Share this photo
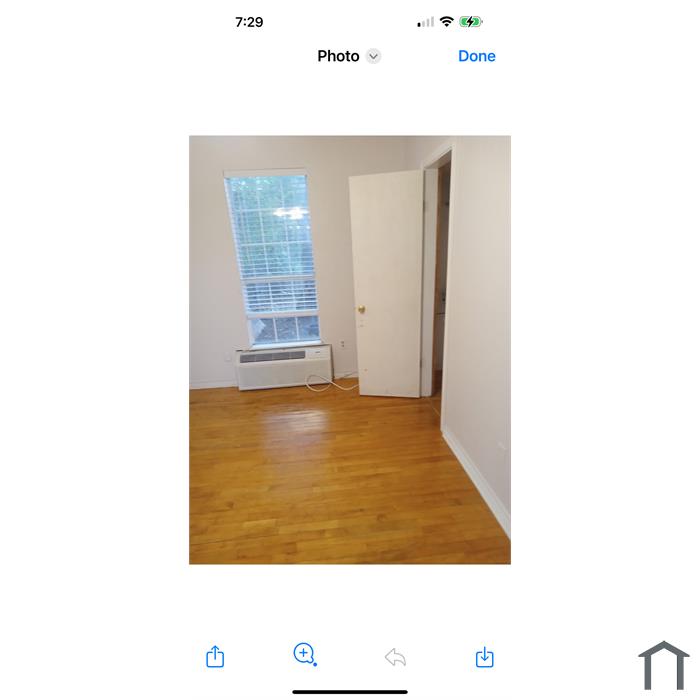700x700 pixels. [x=215, y=657]
